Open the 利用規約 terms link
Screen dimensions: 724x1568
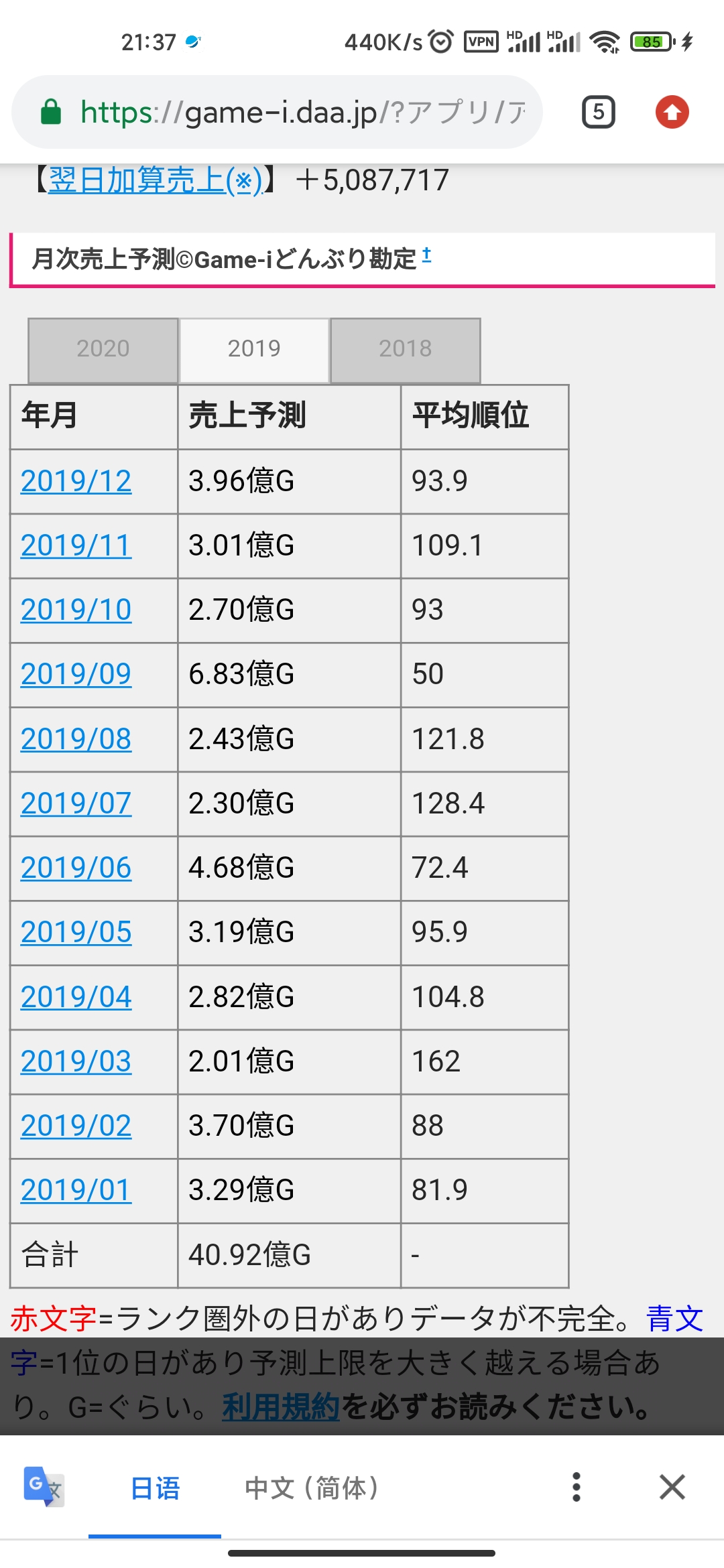(x=282, y=1407)
